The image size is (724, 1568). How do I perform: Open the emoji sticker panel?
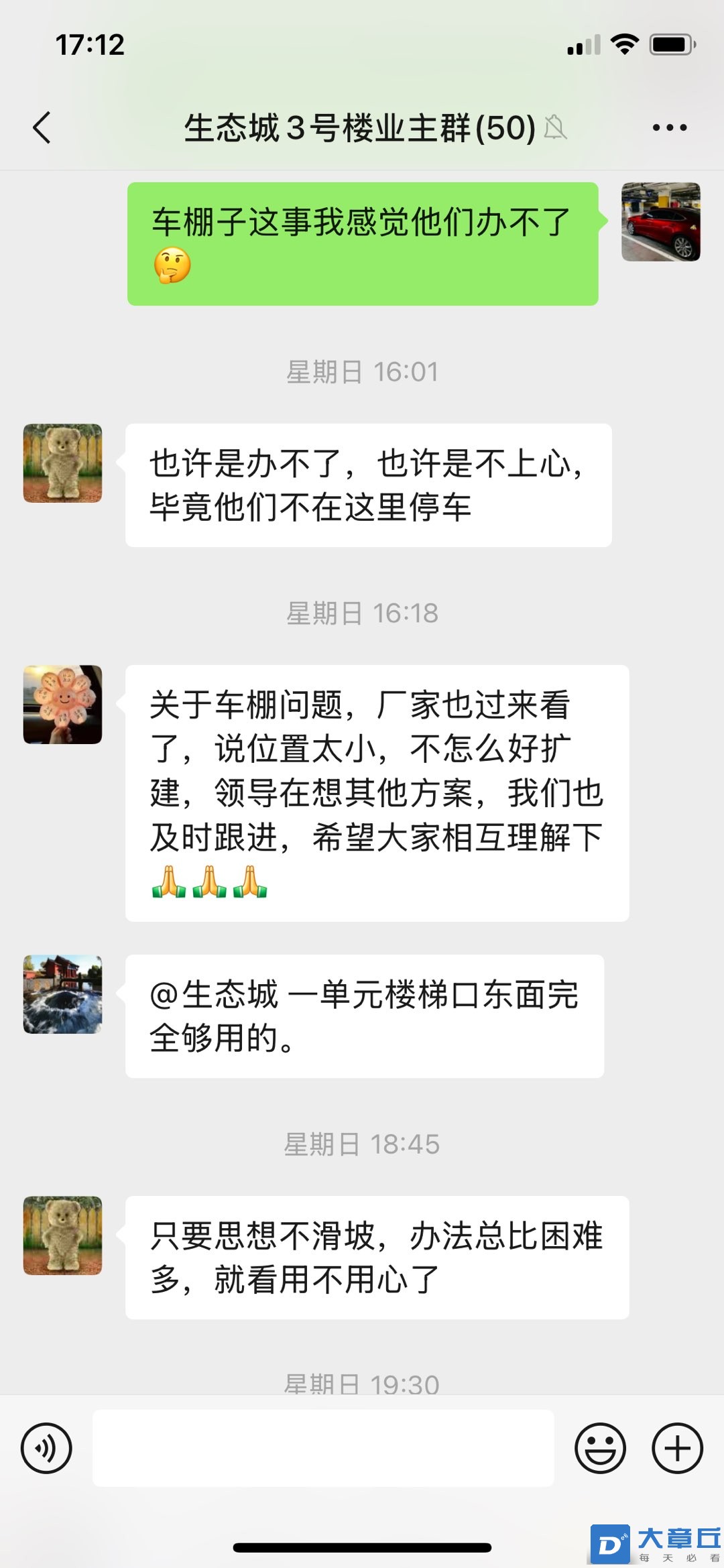600,1448
